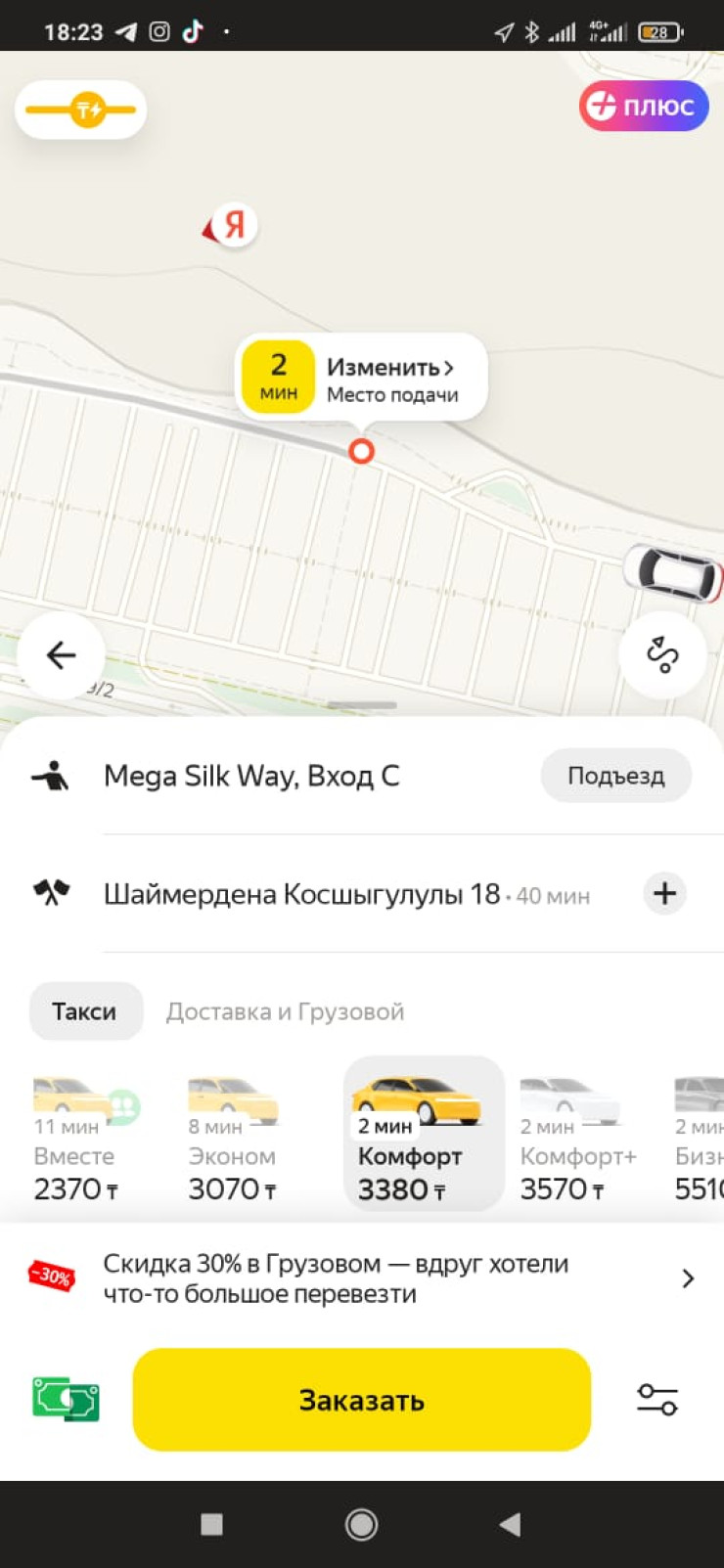Add a stop with the plus icon
724x1568 pixels.
point(664,893)
